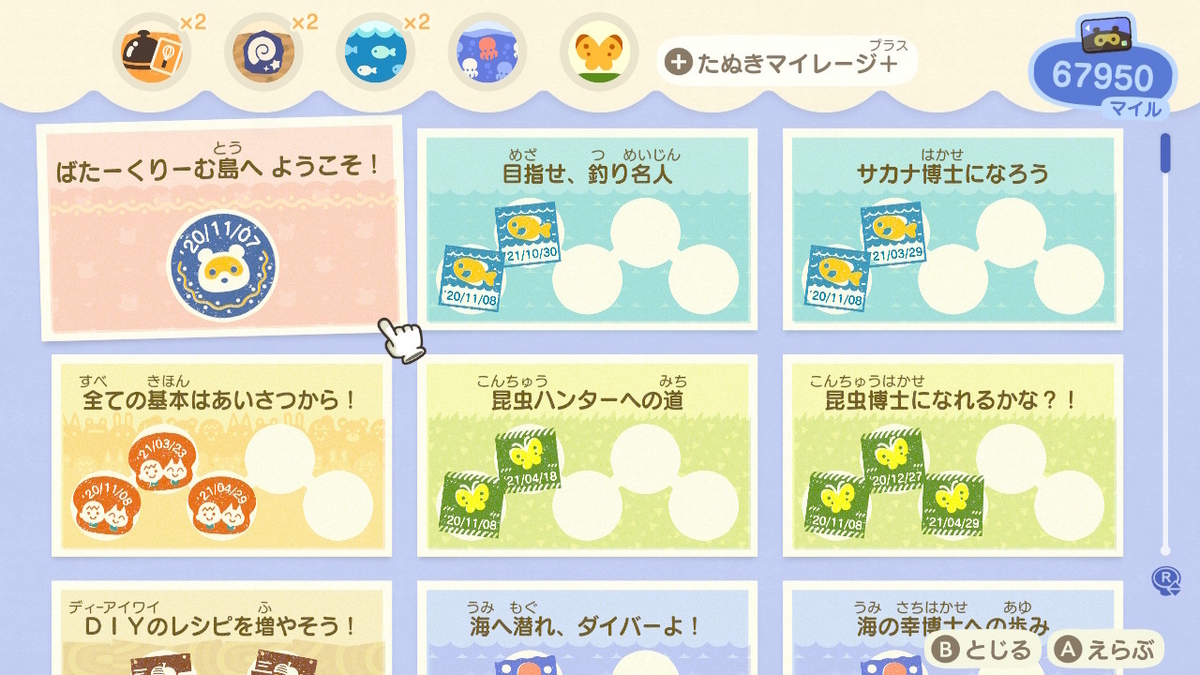Viewport: 1200px width, 675px height.
Task: Open the サカナ博士になろう card
Action: point(952,228)
